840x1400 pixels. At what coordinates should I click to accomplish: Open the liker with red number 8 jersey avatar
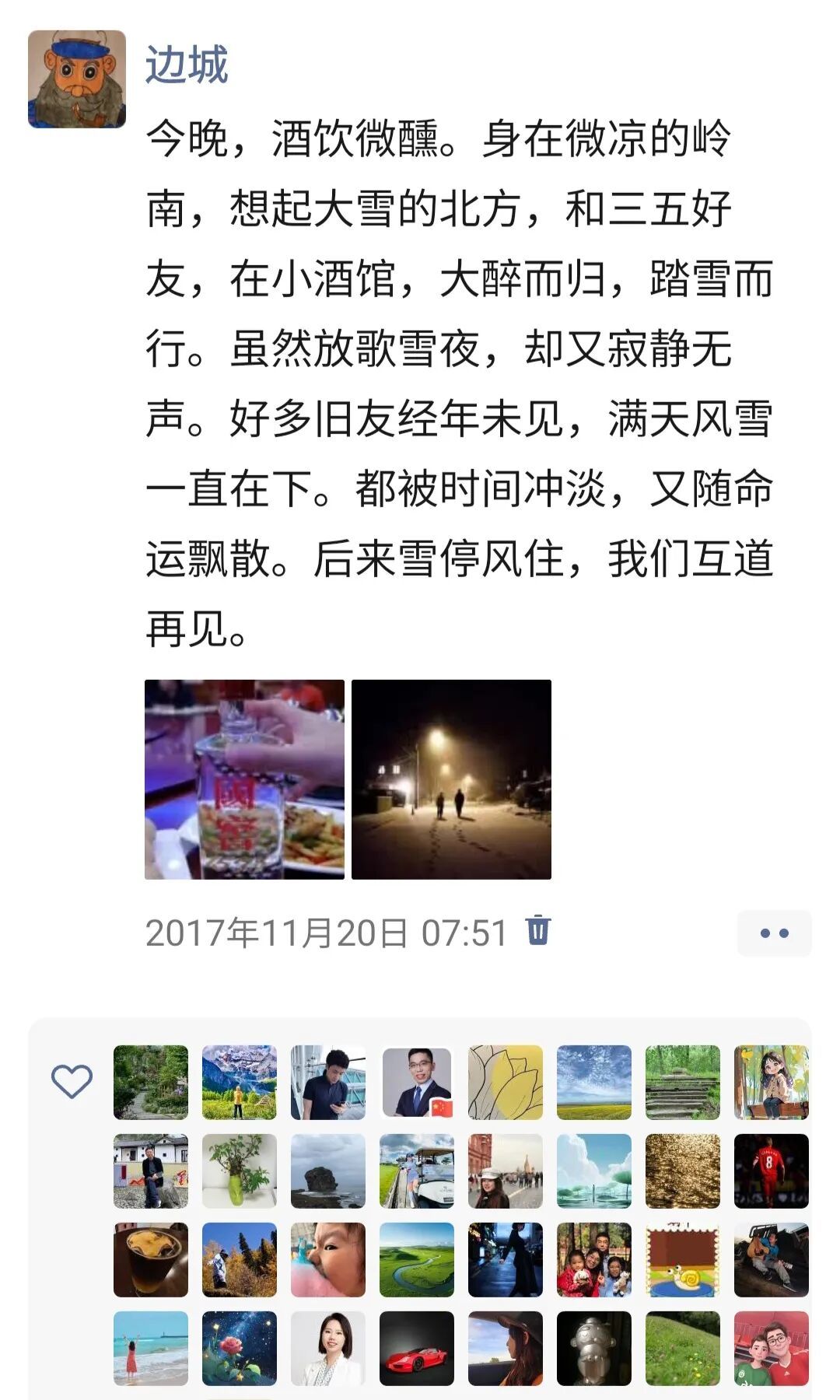(771, 1171)
